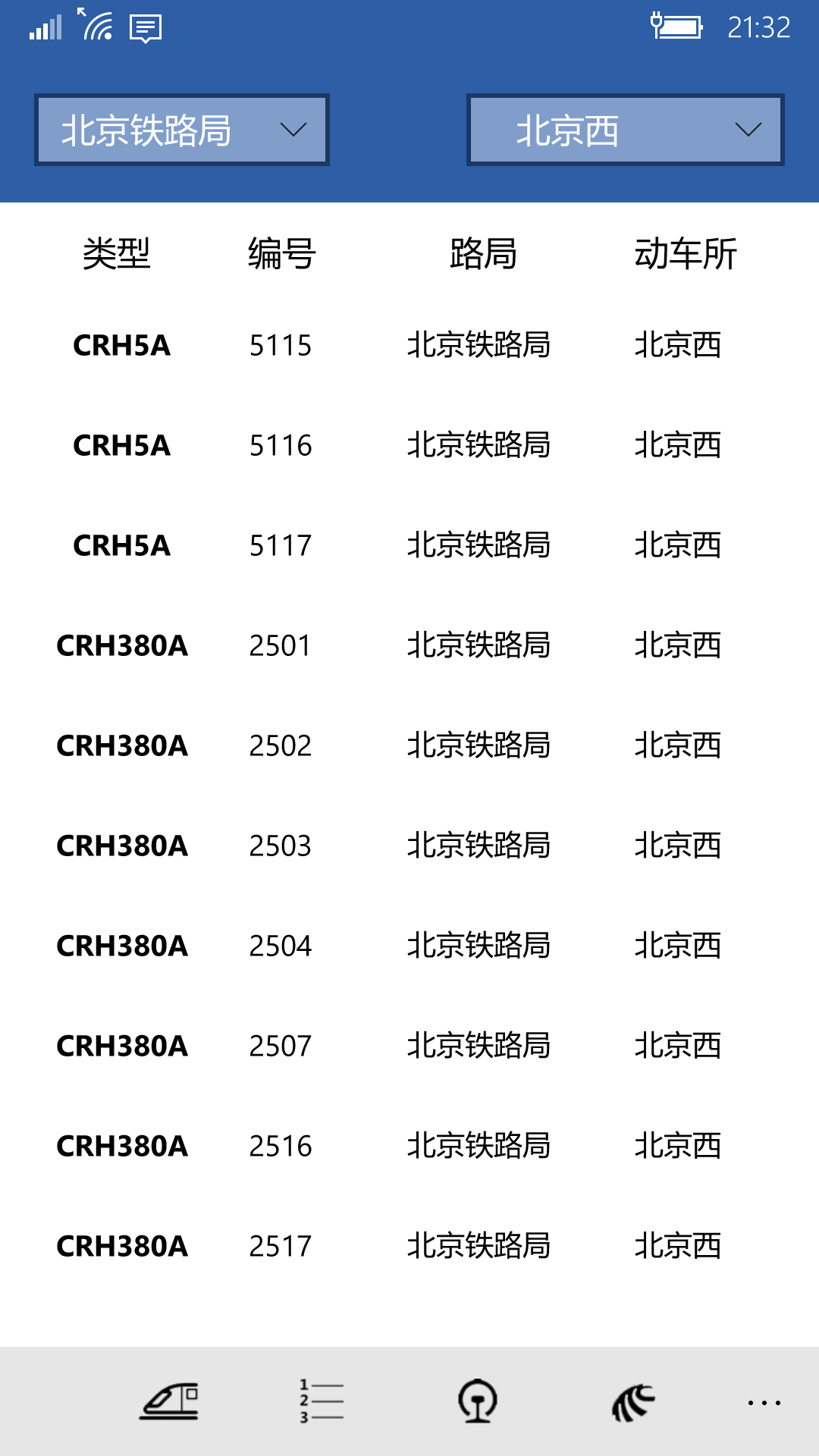This screenshot has width=819, height=1456.
Task: Open the CRH380A 2501 row
Action: [409, 645]
